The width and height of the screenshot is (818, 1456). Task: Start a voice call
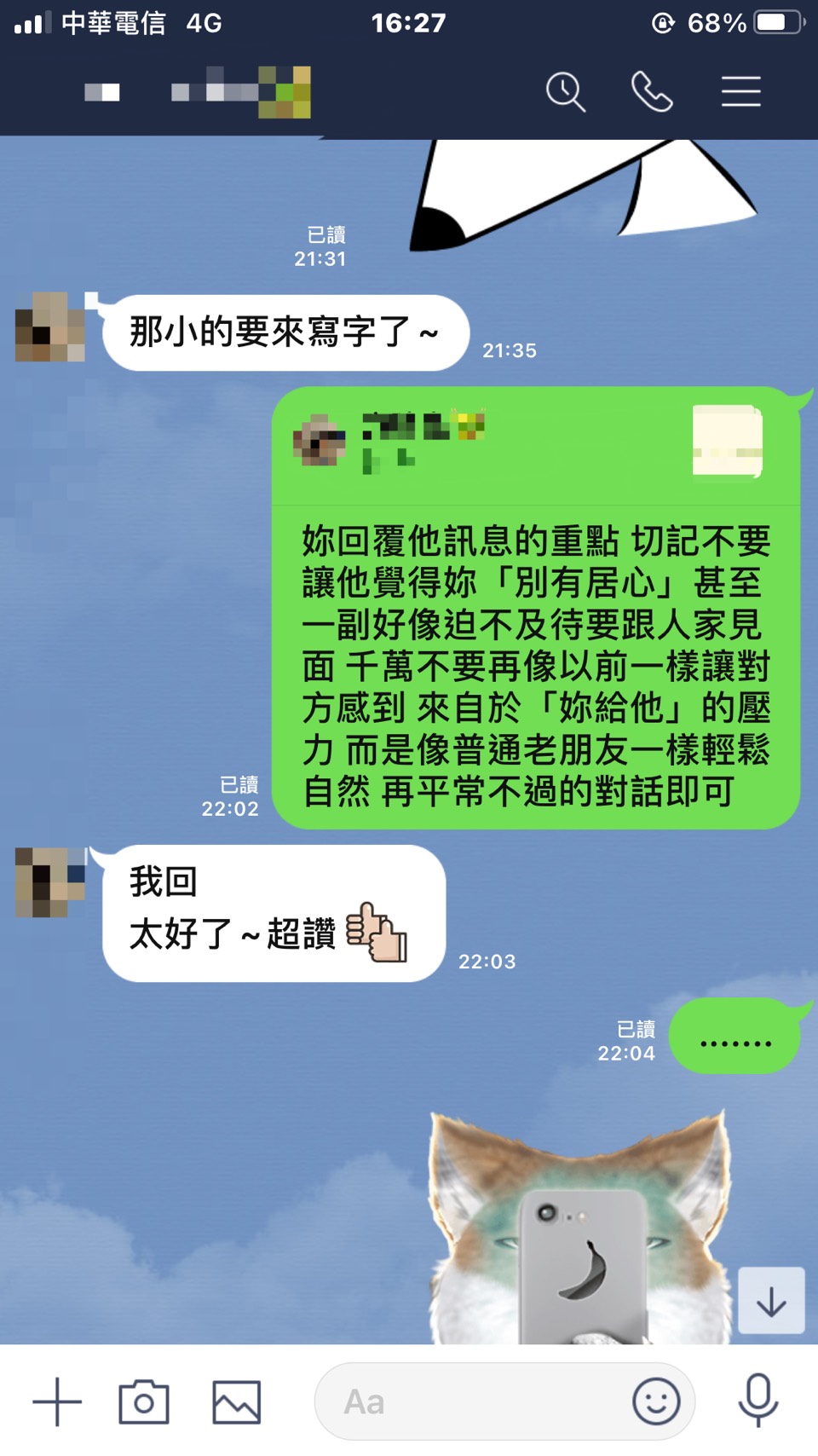click(652, 92)
